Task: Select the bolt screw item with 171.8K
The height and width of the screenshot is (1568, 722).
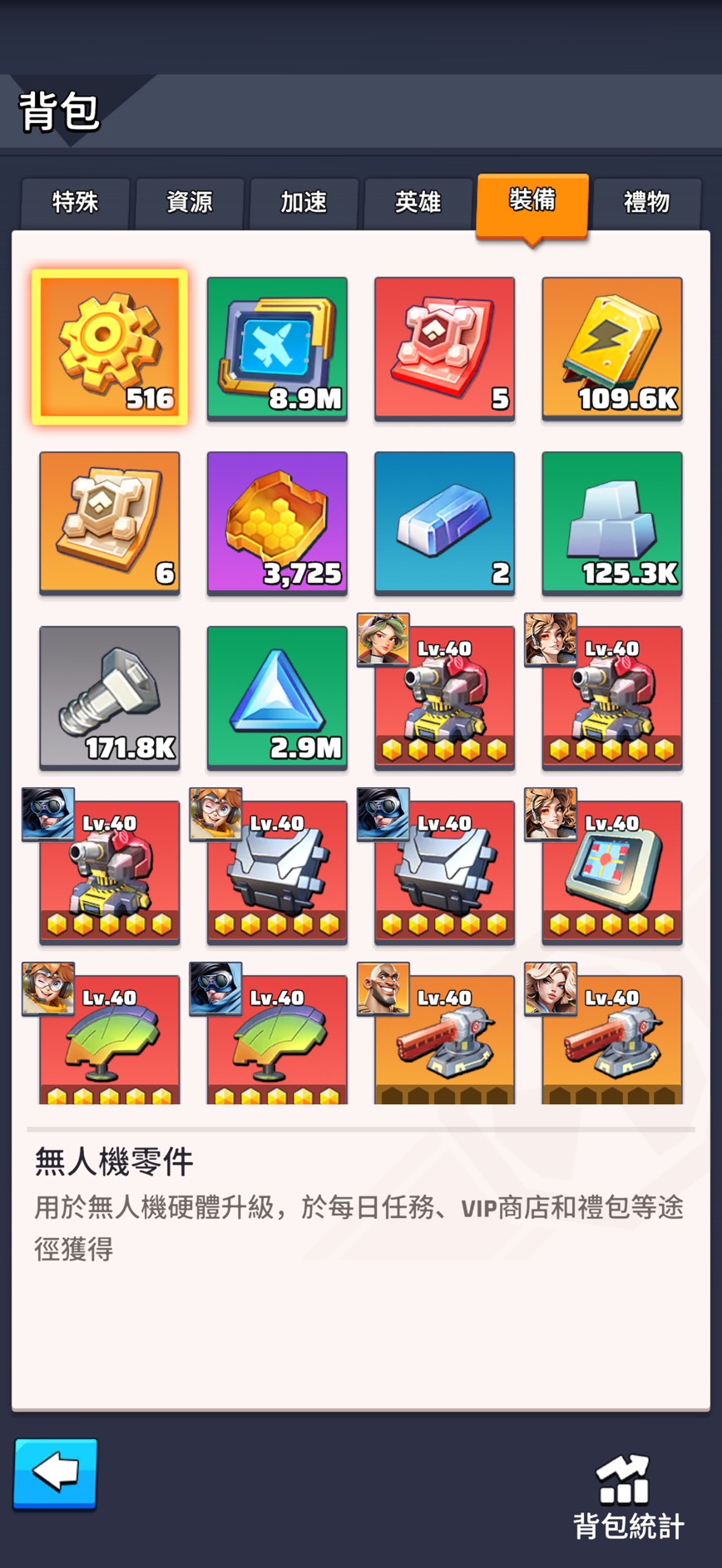Action: 110,697
